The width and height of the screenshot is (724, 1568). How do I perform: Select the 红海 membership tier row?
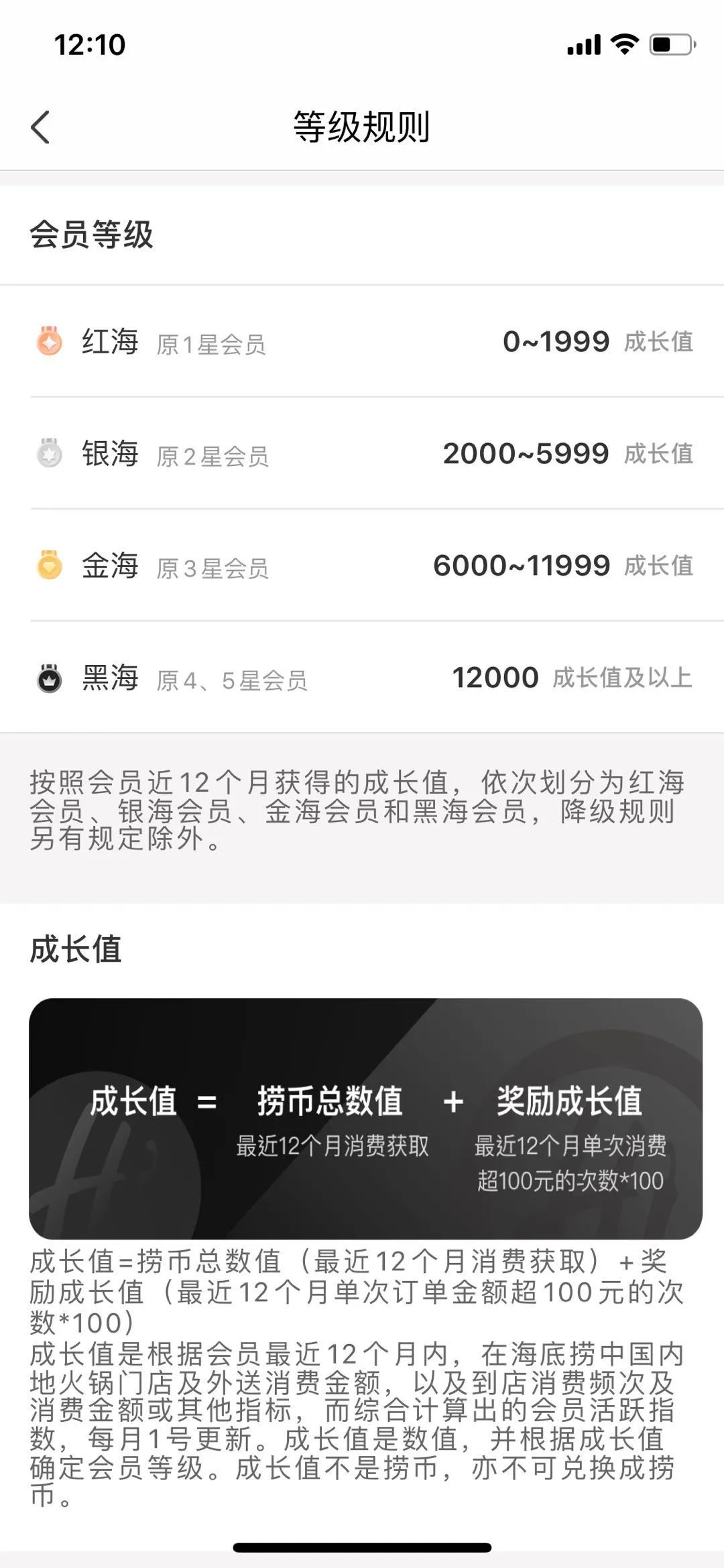point(362,342)
